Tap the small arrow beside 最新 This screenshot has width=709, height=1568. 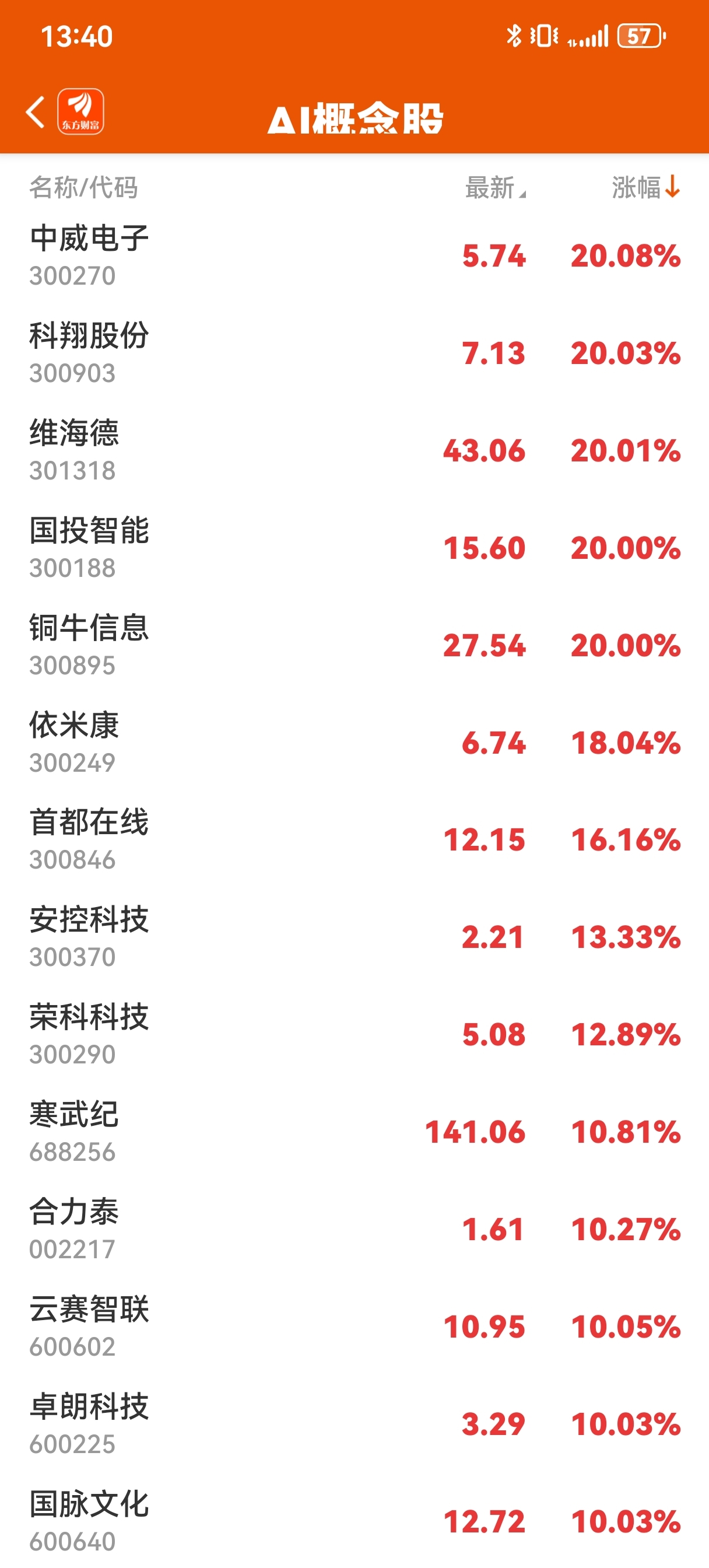[522, 194]
